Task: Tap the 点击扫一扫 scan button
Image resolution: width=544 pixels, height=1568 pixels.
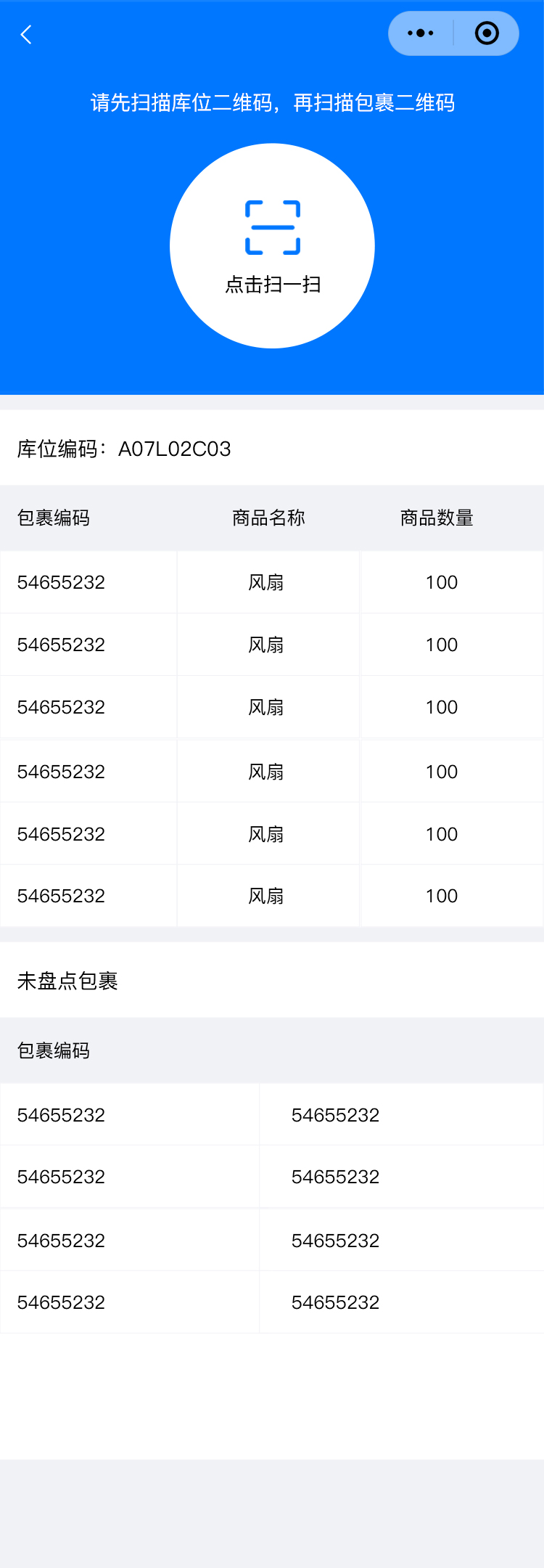Action: tap(272, 246)
